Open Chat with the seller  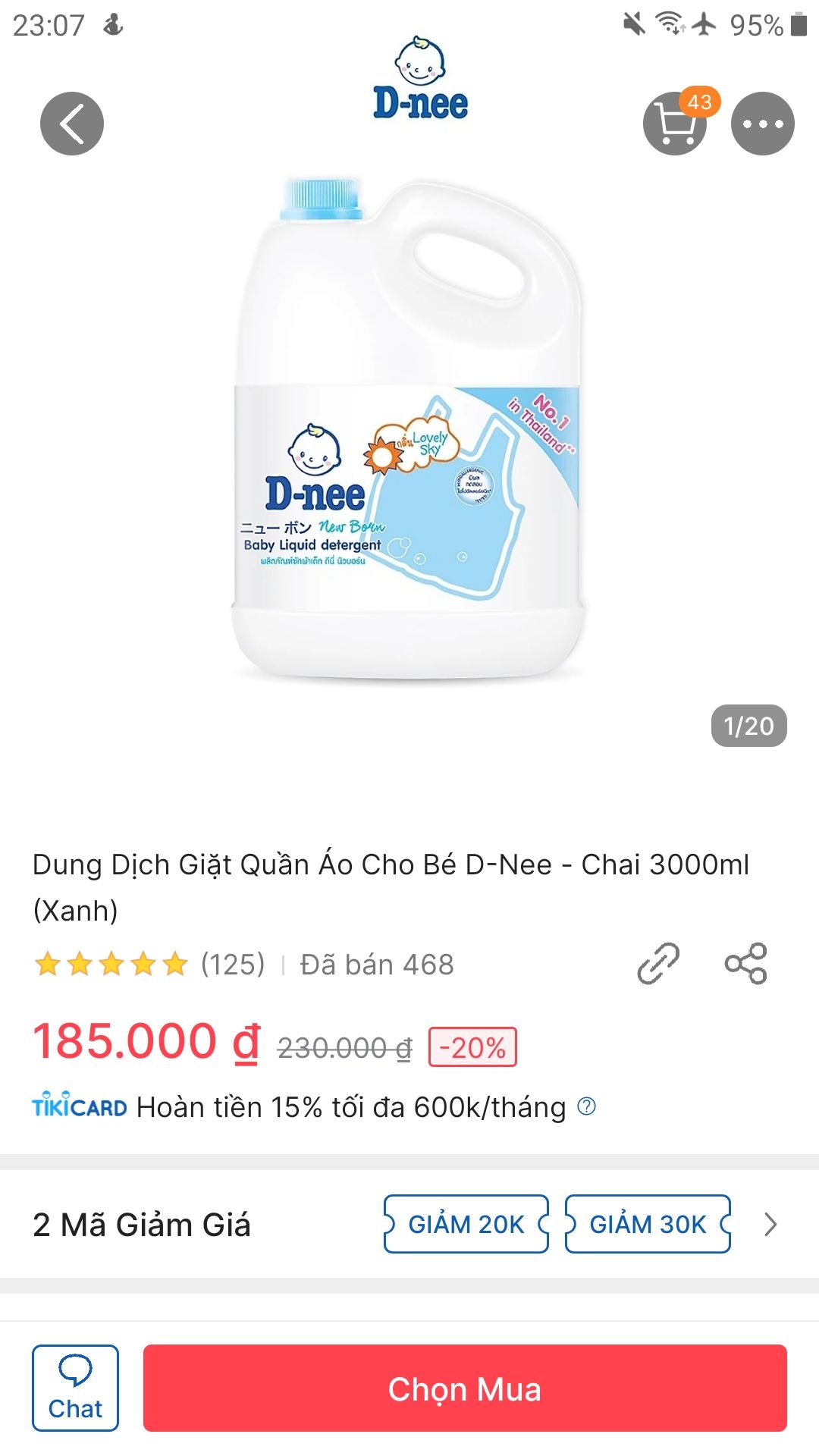point(75,1389)
